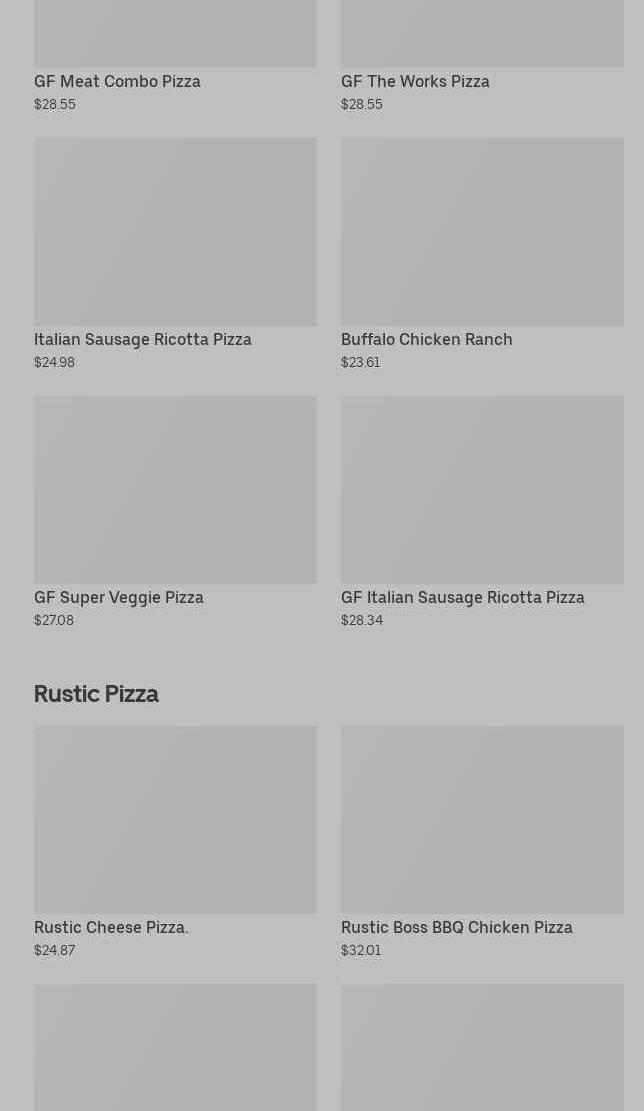Select GF The Works Pizza

click(x=482, y=57)
